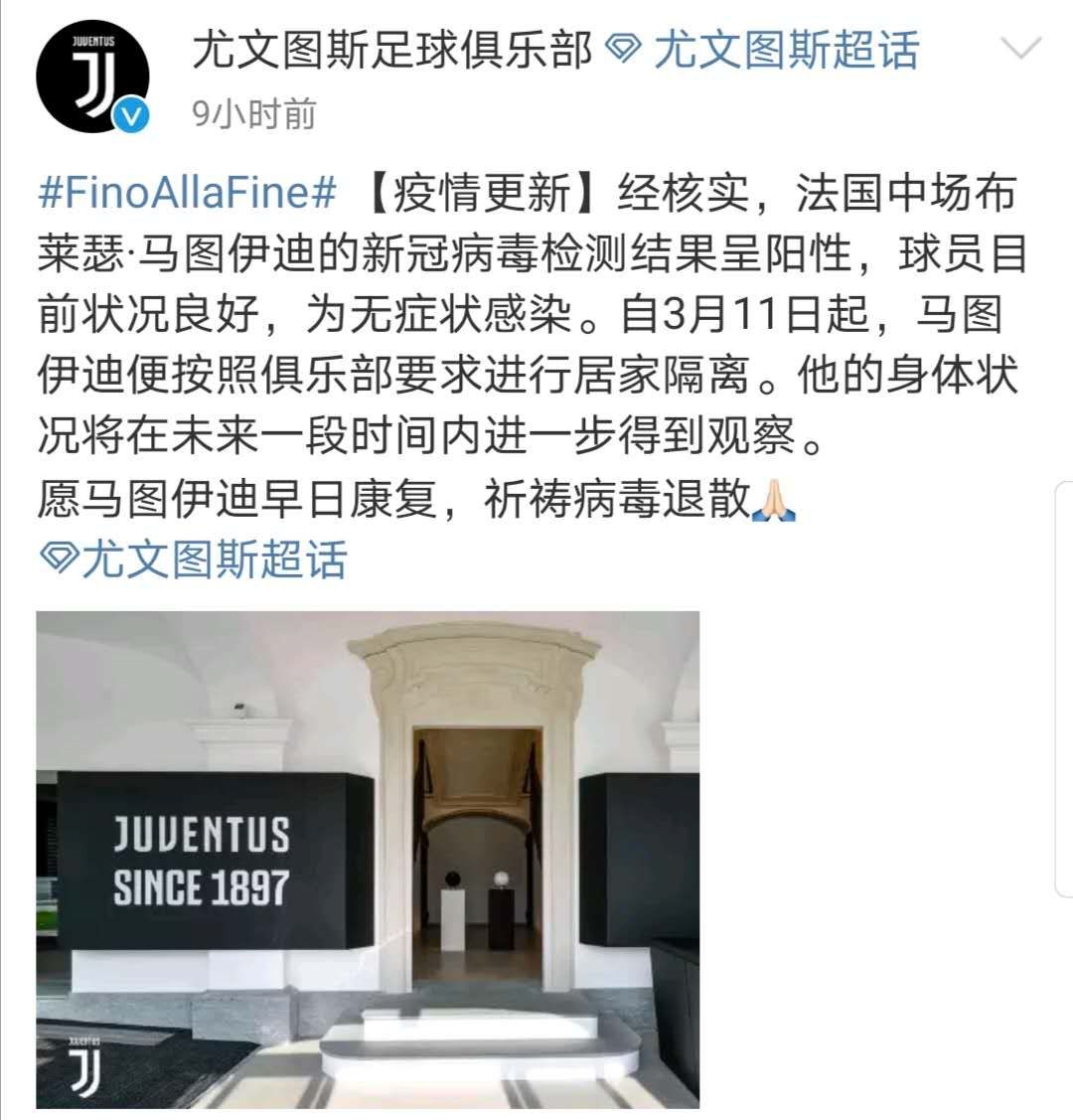Image resolution: width=1073 pixels, height=1120 pixels.
Task: View the Juventus Since 1897 photo
Action: 368,860
